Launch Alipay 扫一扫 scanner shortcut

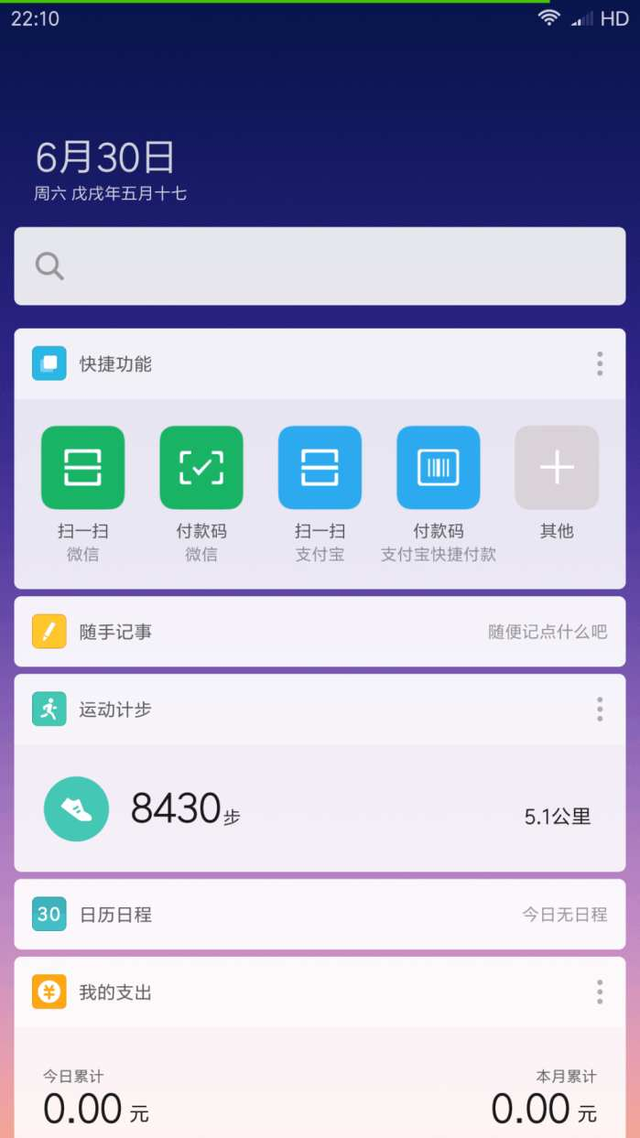tap(320, 468)
